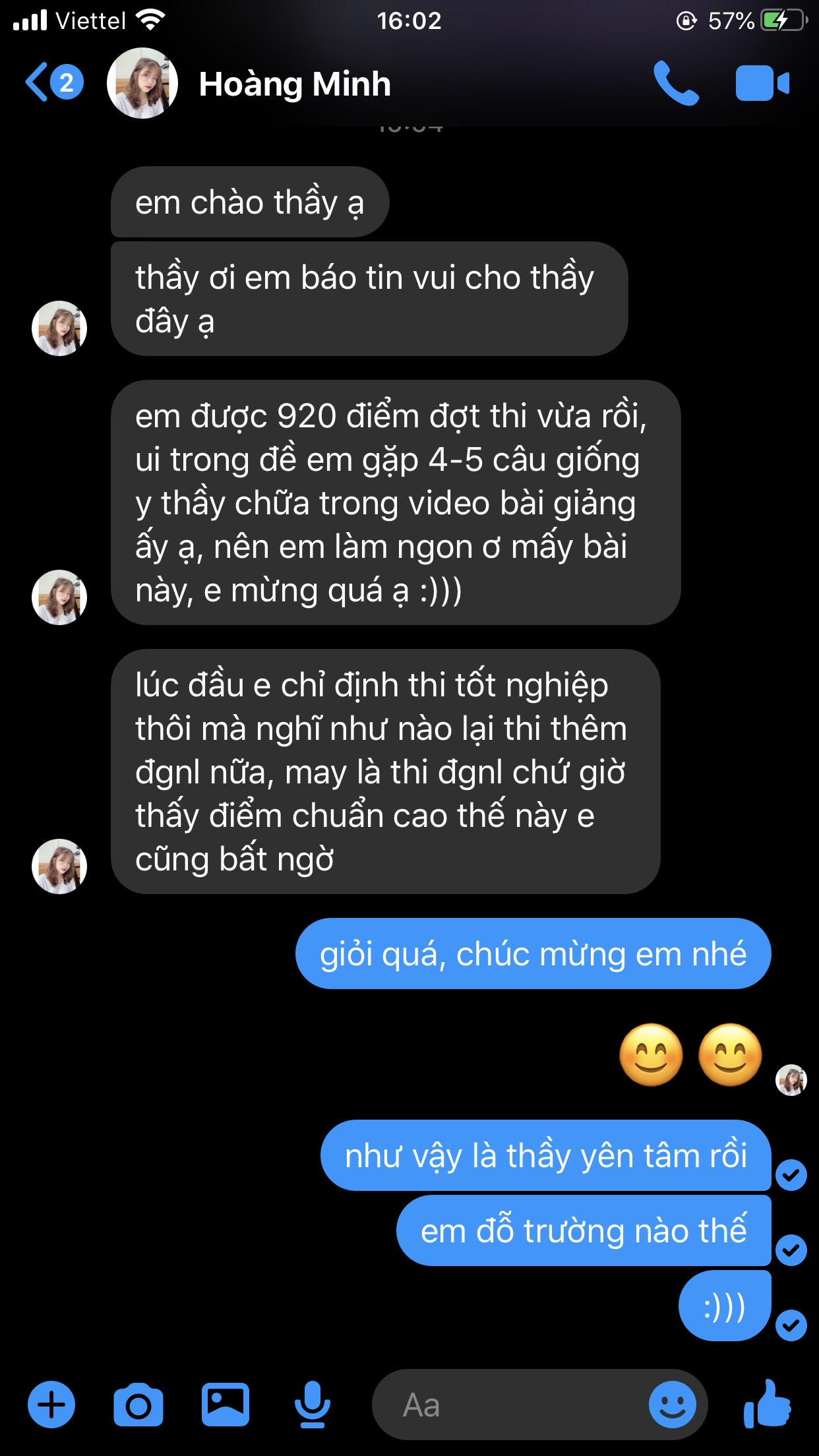Open the plus attachments menu
This screenshot has height=1456, width=819.
(x=51, y=1405)
